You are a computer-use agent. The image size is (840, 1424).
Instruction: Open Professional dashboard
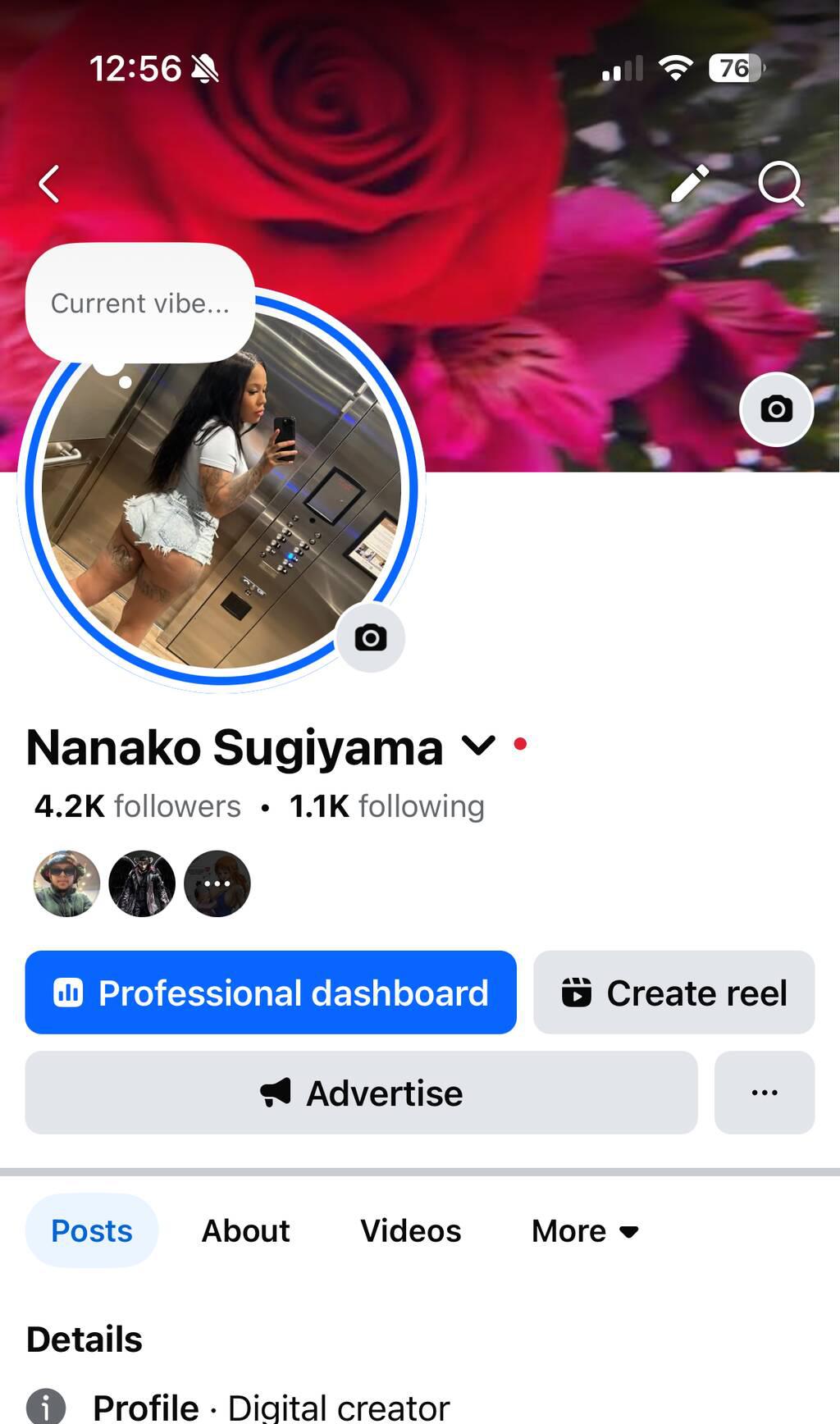[x=271, y=993]
